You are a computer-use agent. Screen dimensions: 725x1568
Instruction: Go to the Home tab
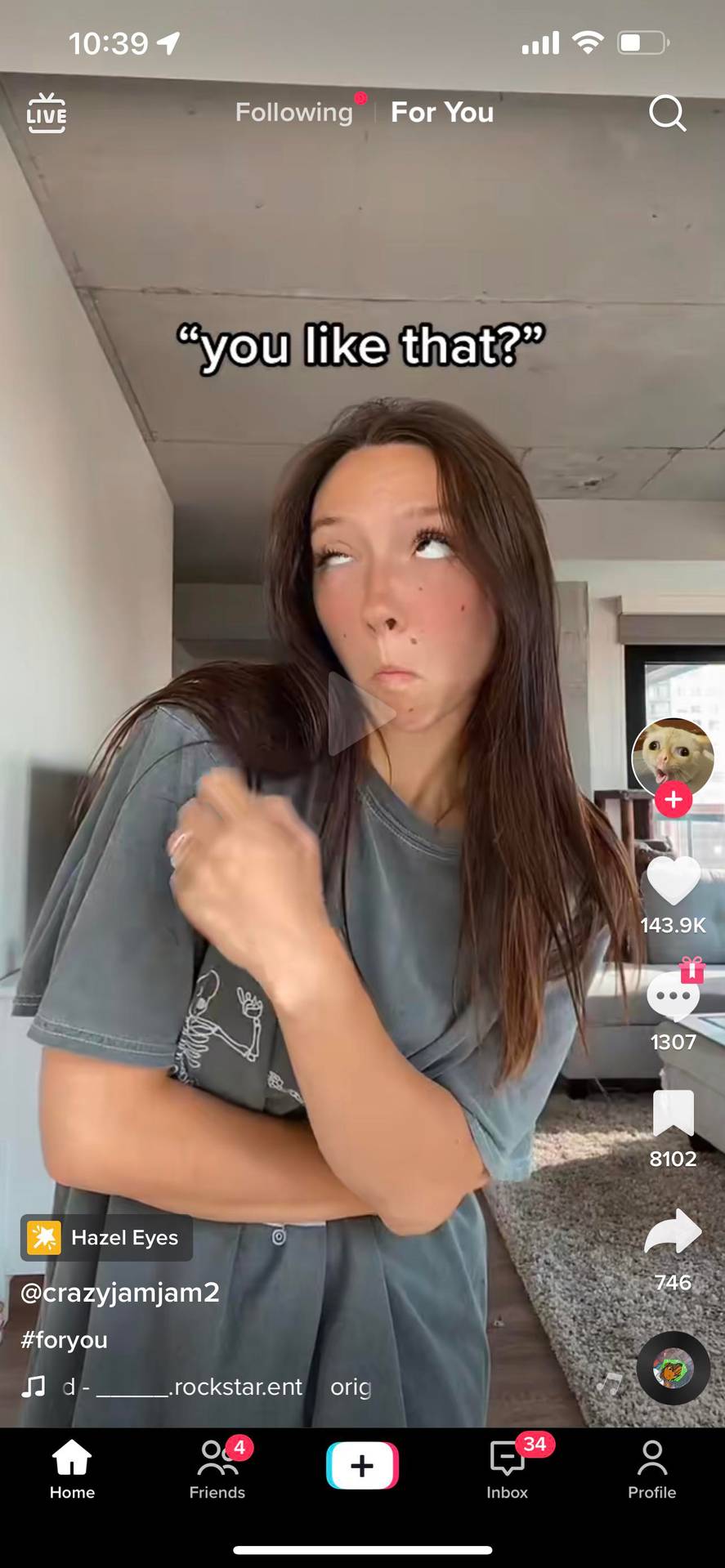point(72,1470)
